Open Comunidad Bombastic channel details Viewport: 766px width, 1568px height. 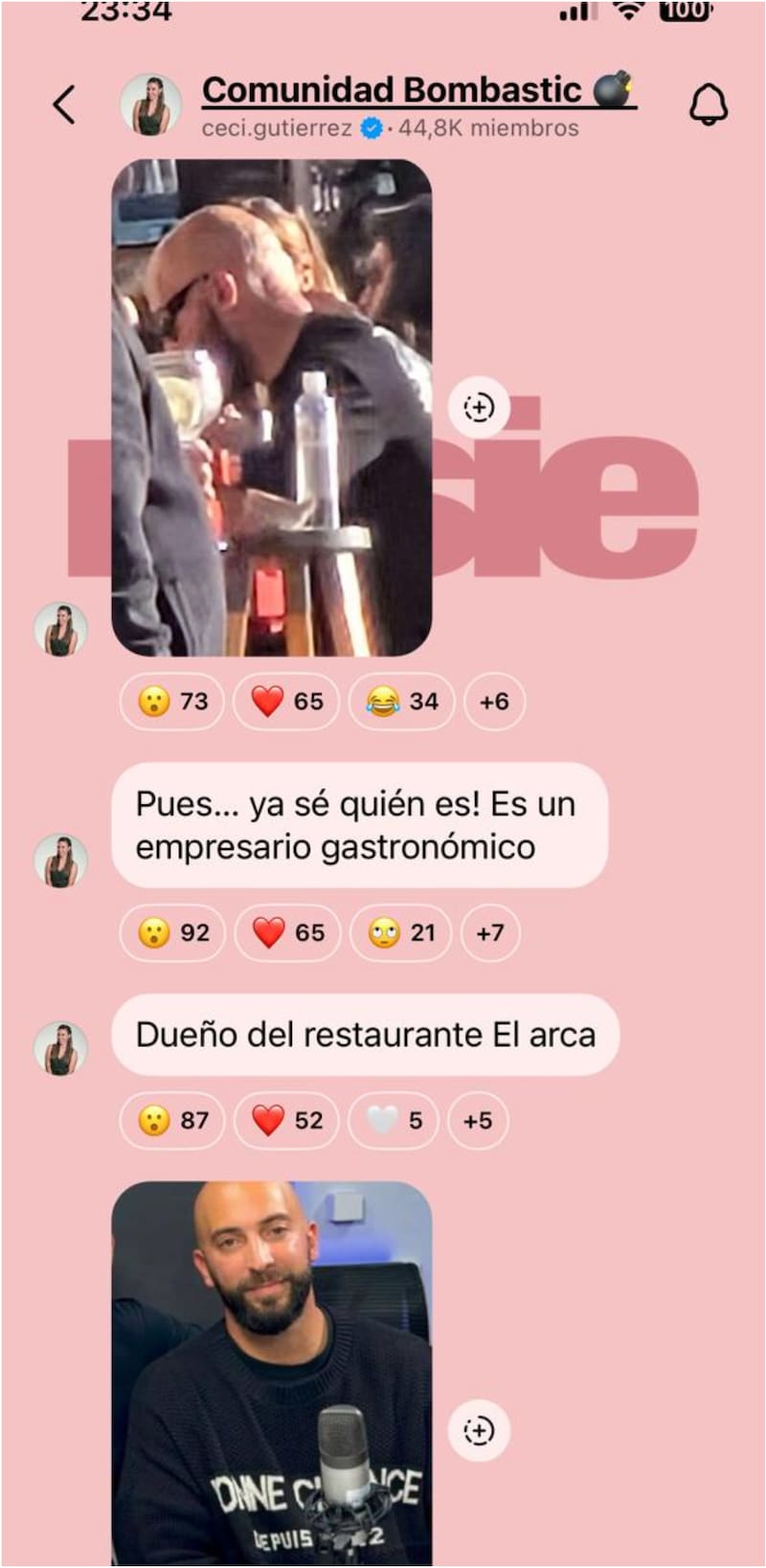tap(417, 91)
